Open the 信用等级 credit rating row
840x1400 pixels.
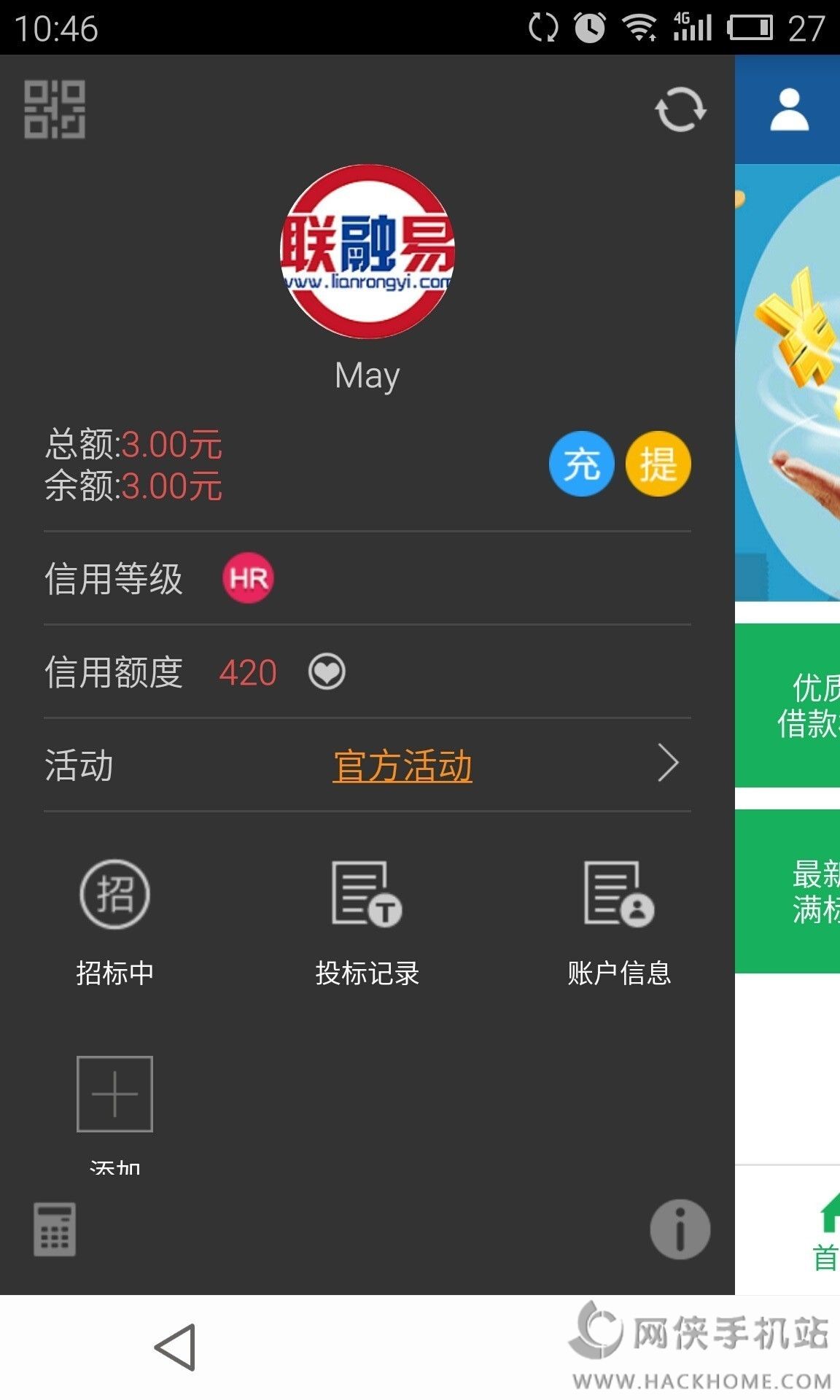[367, 578]
